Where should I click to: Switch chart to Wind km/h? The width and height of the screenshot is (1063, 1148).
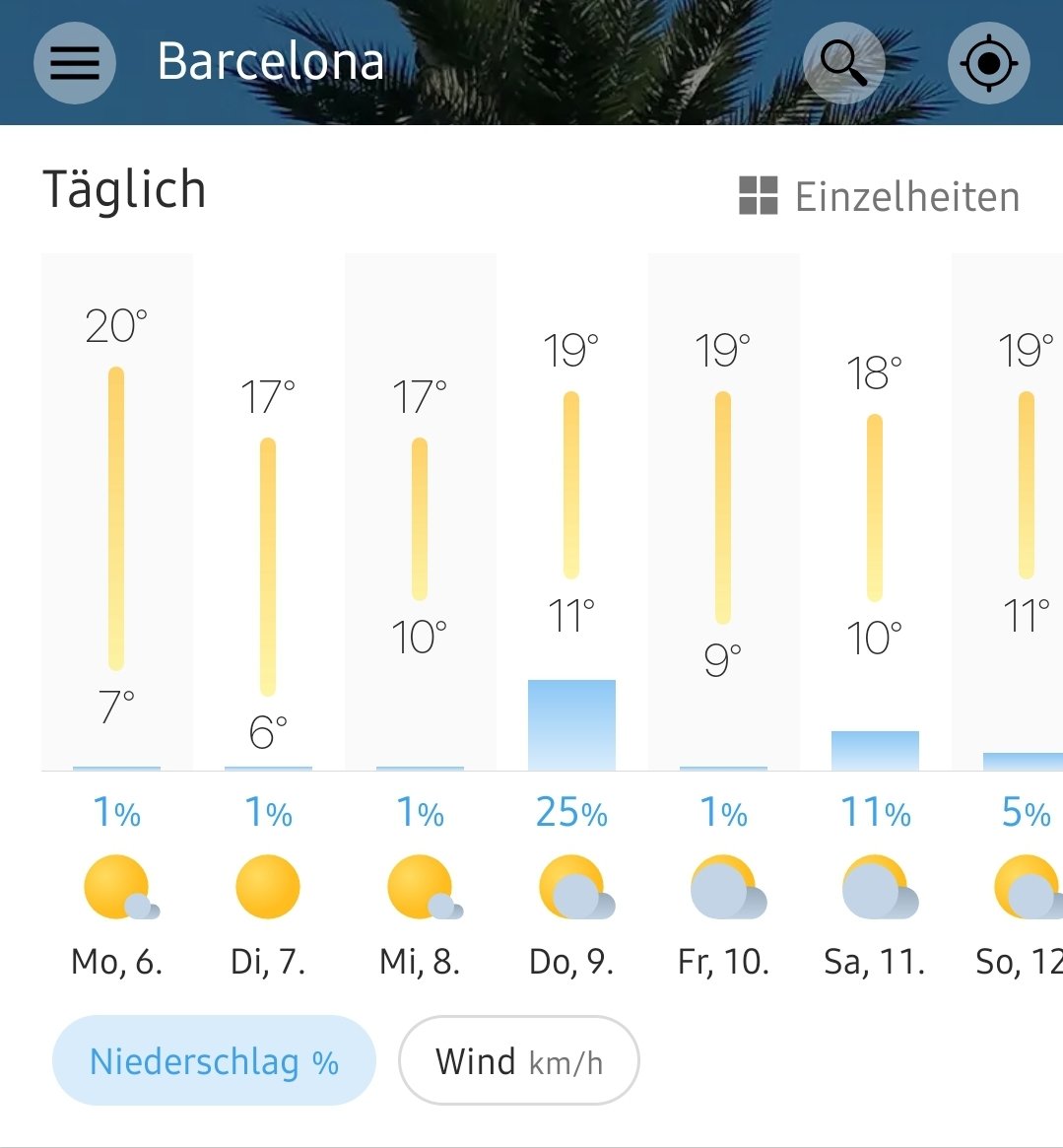(518, 1061)
